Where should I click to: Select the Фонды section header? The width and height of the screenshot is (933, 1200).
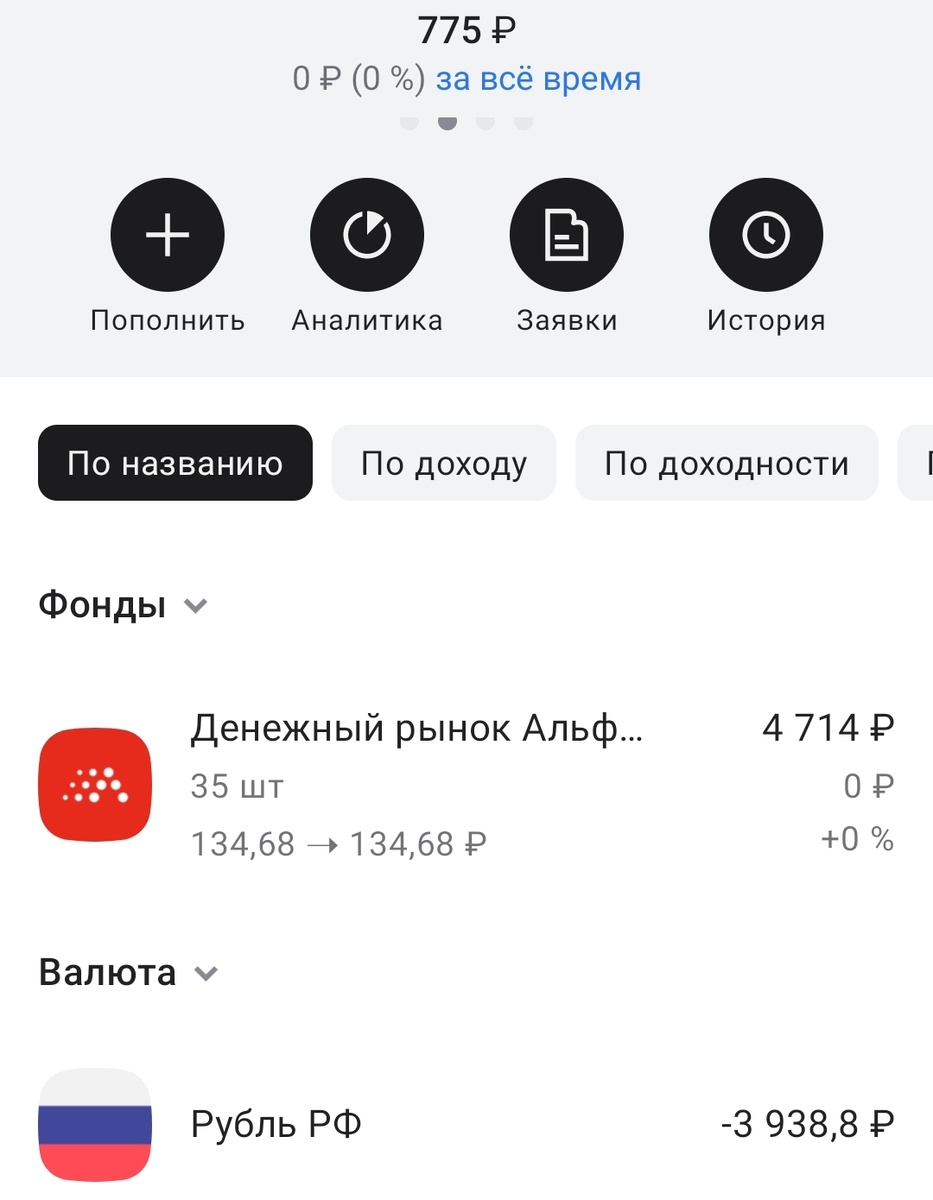coord(100,605)
